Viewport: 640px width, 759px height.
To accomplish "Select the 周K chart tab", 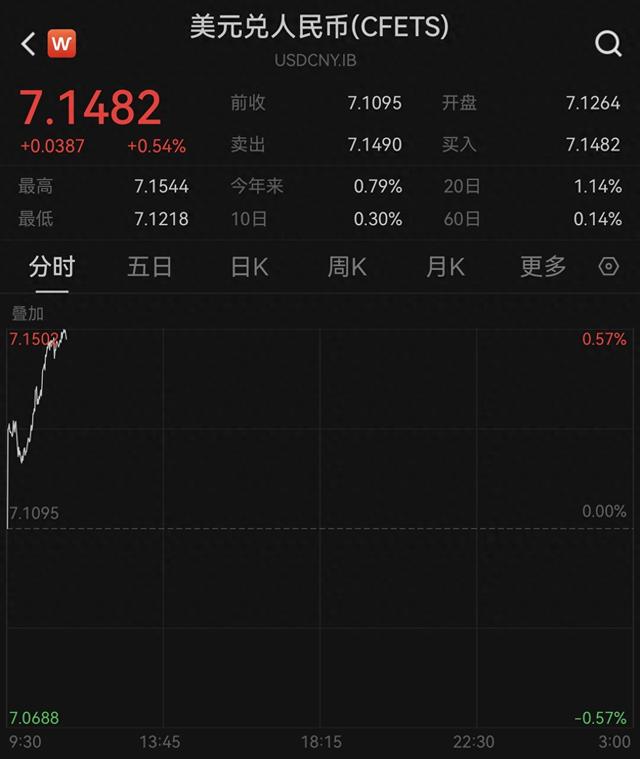I will [x=347, y=267].
